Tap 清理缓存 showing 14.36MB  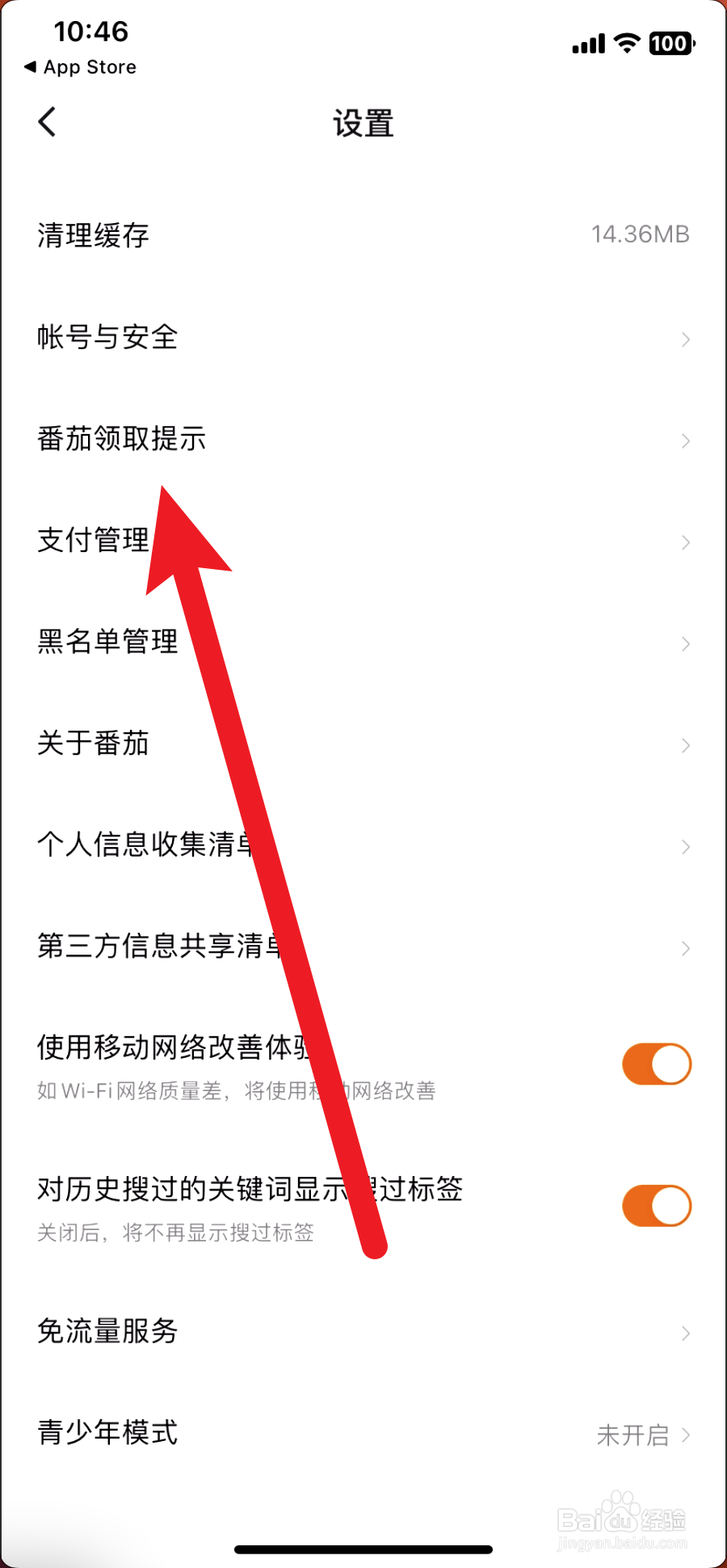coord(363,235)
